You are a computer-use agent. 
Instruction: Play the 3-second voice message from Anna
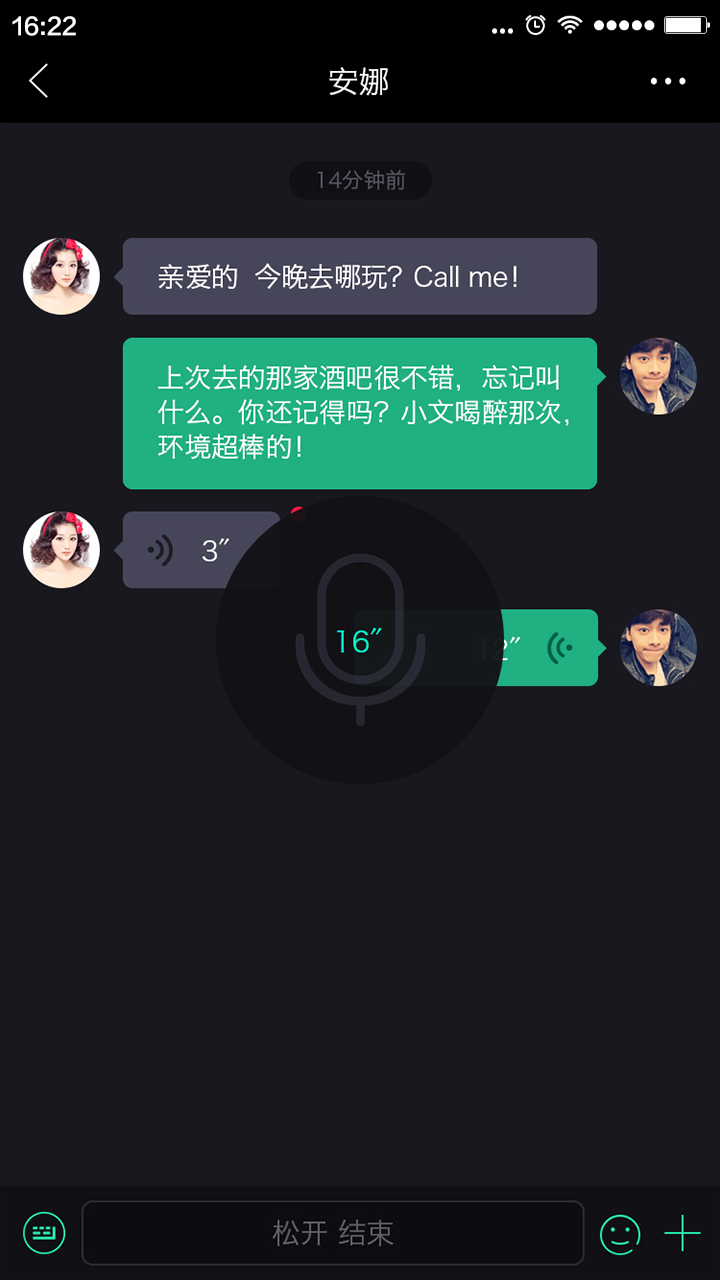200,548
